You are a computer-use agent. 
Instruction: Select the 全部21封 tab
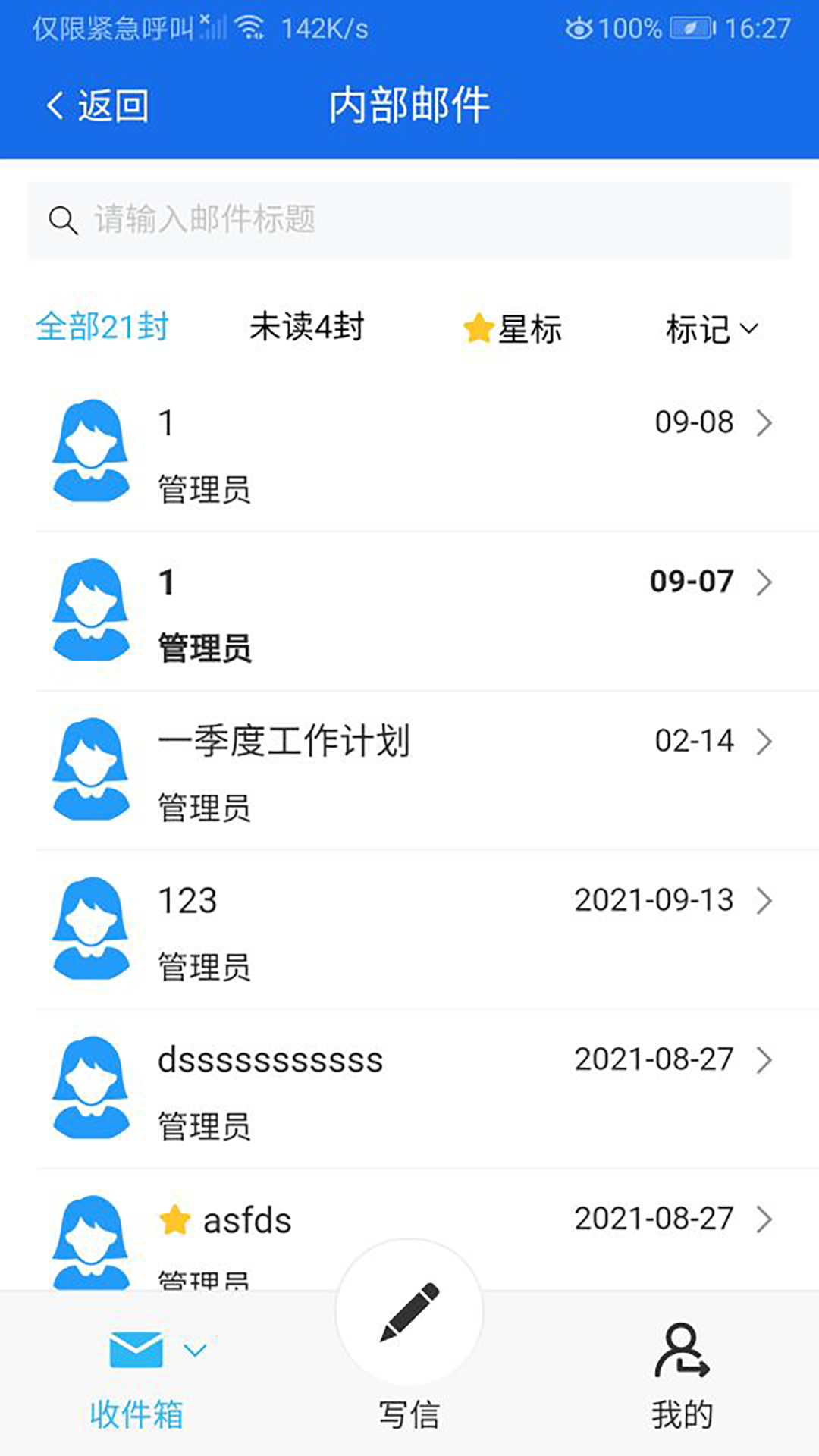tap(102, 328)
